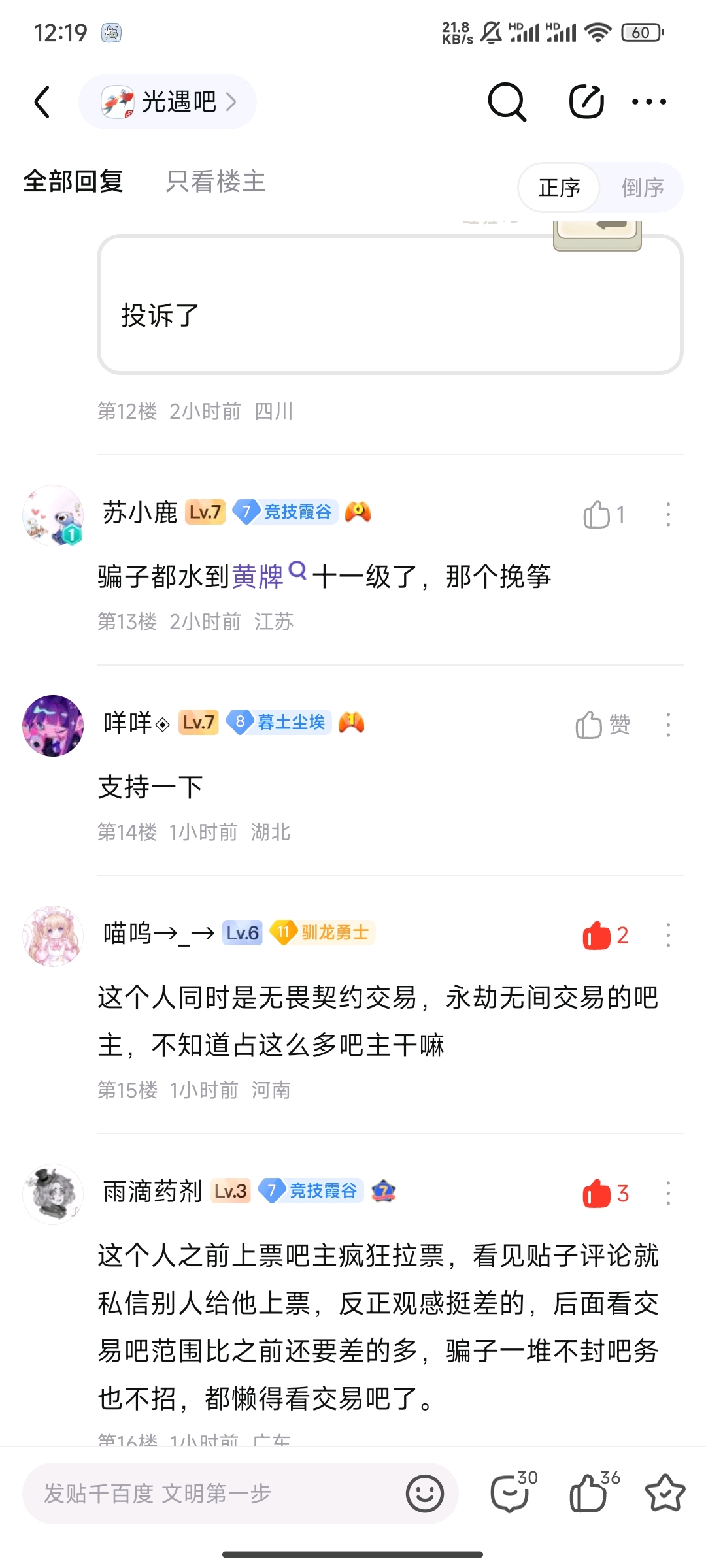Like this thread with 36 likes

588,1492
